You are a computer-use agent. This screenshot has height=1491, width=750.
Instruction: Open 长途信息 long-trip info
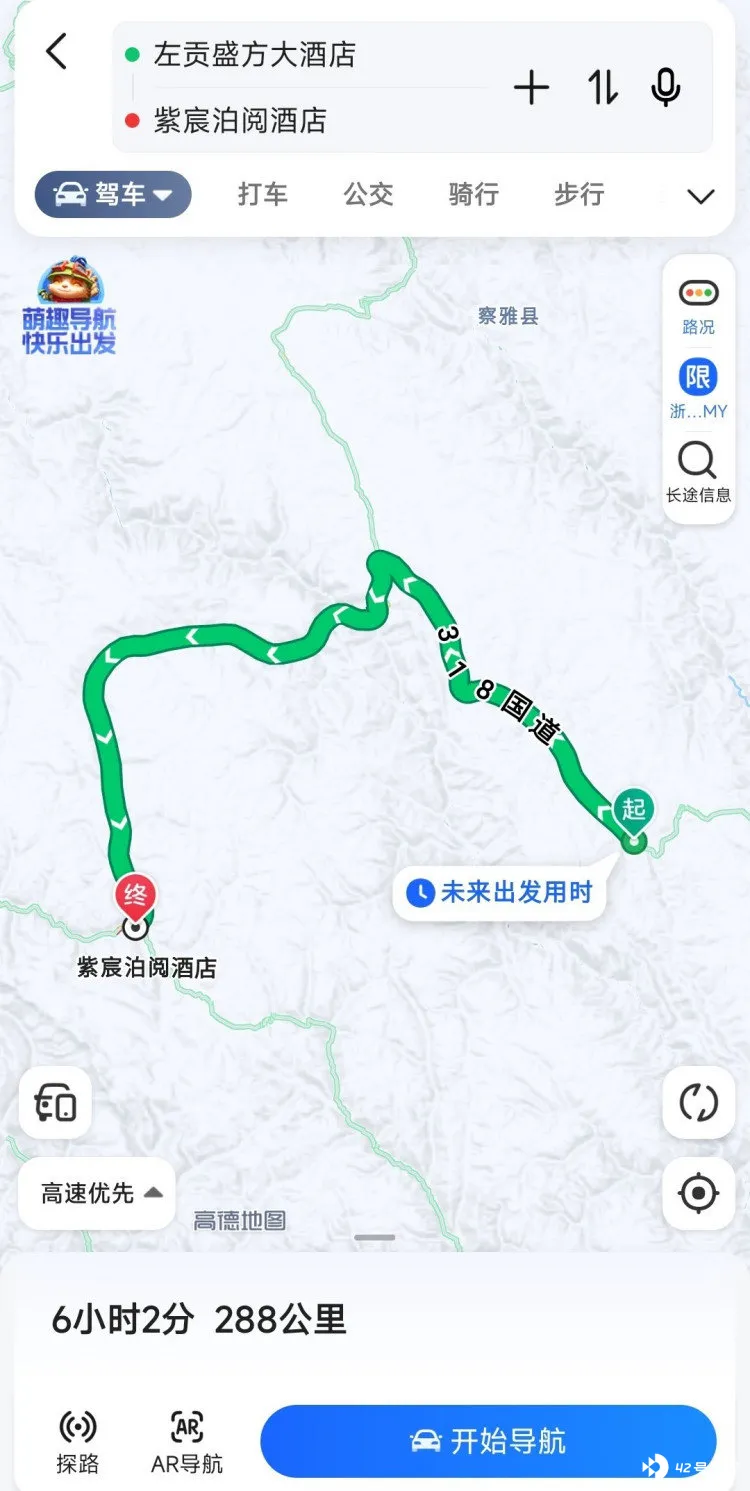(698, 473)
